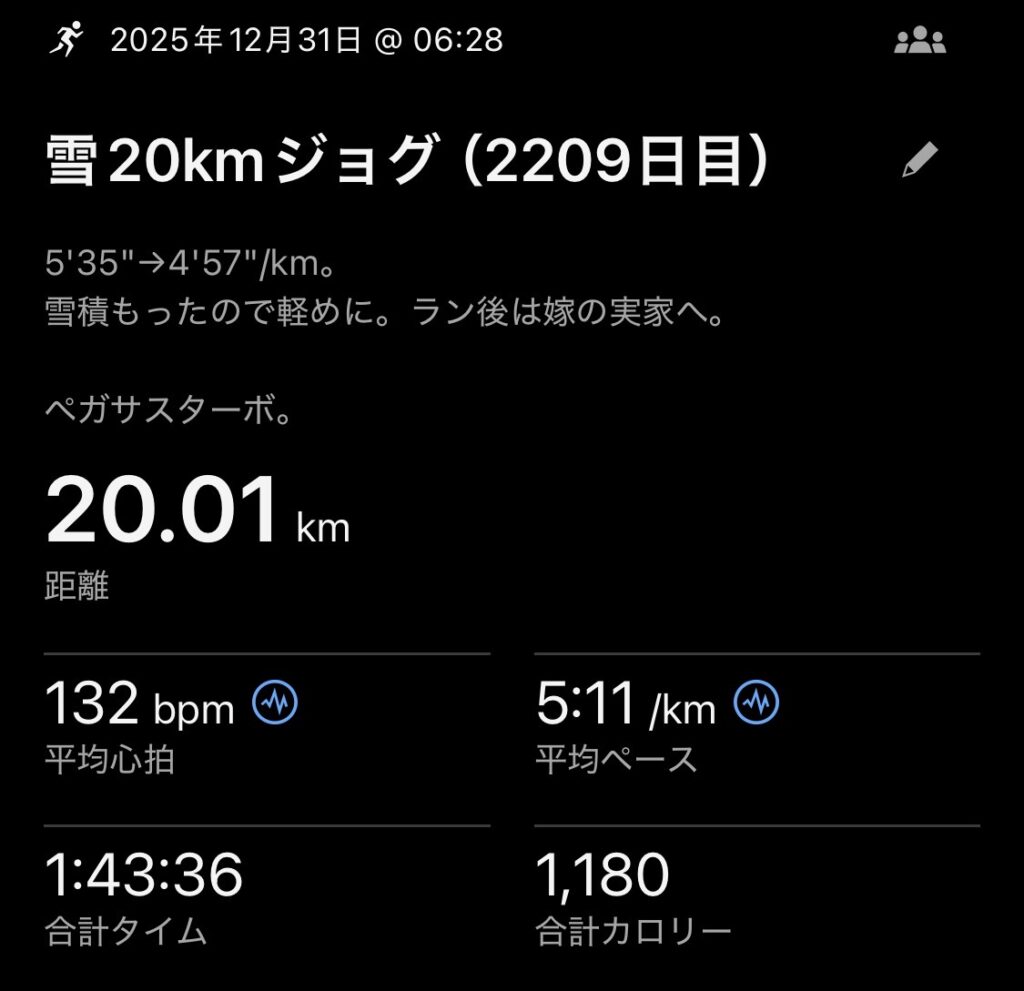1024x991 pixels.
Task: Open the privacy people icon
Action: coord(919,41)
